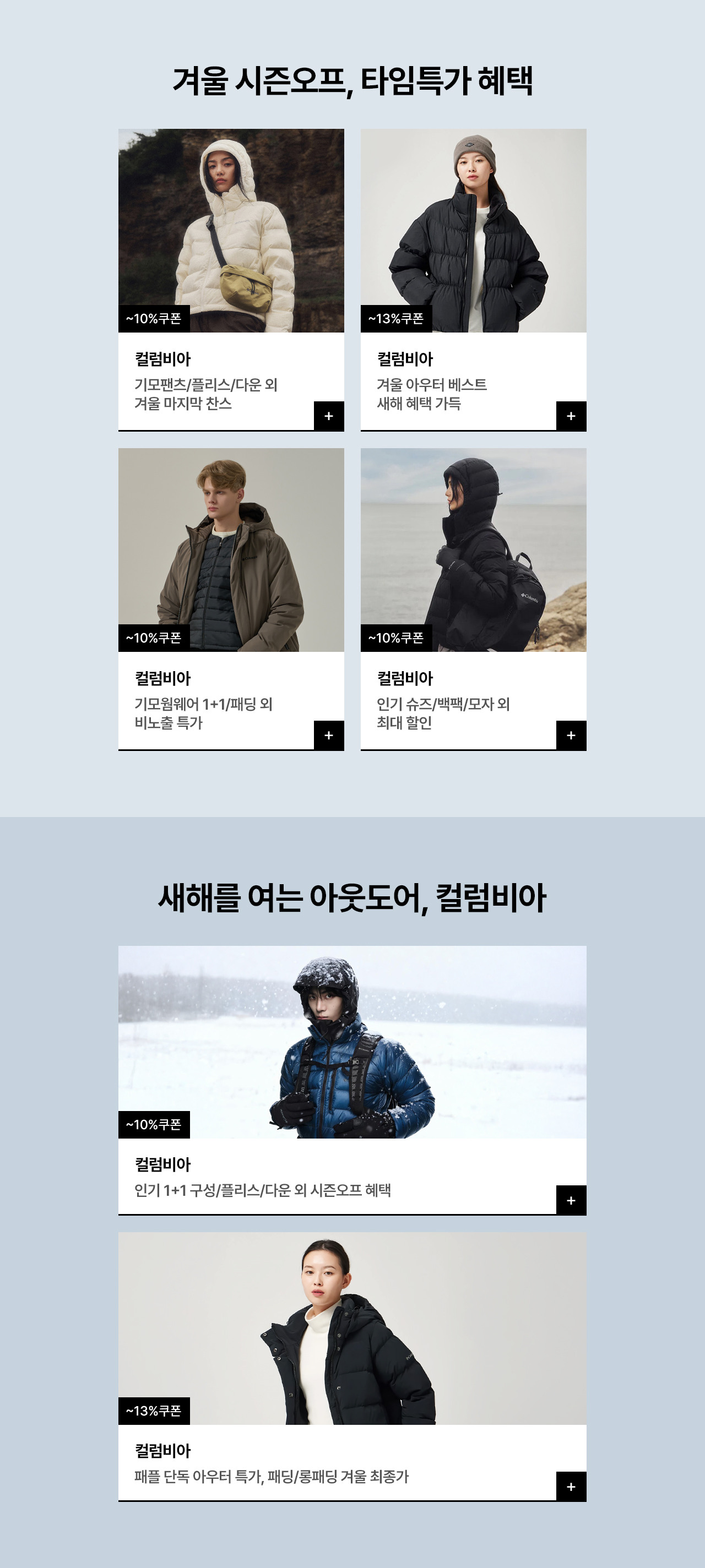The width and height of the screenshot is (705, 1568).
Task: Click the ~10%쿠폰 badge on backpack woman photo
Action: [397, 638]
